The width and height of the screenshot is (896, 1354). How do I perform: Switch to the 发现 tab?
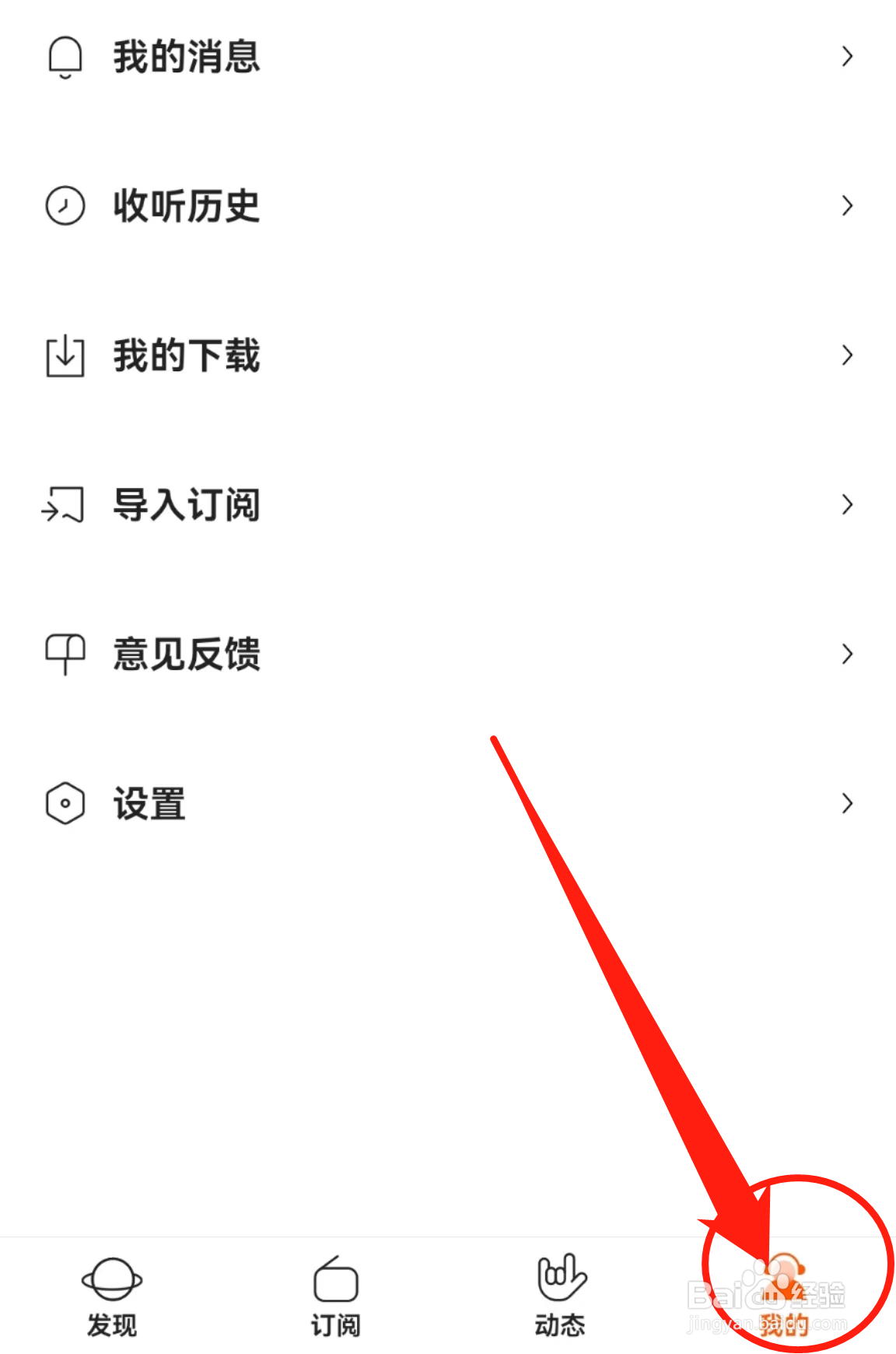pos(112,1296)
